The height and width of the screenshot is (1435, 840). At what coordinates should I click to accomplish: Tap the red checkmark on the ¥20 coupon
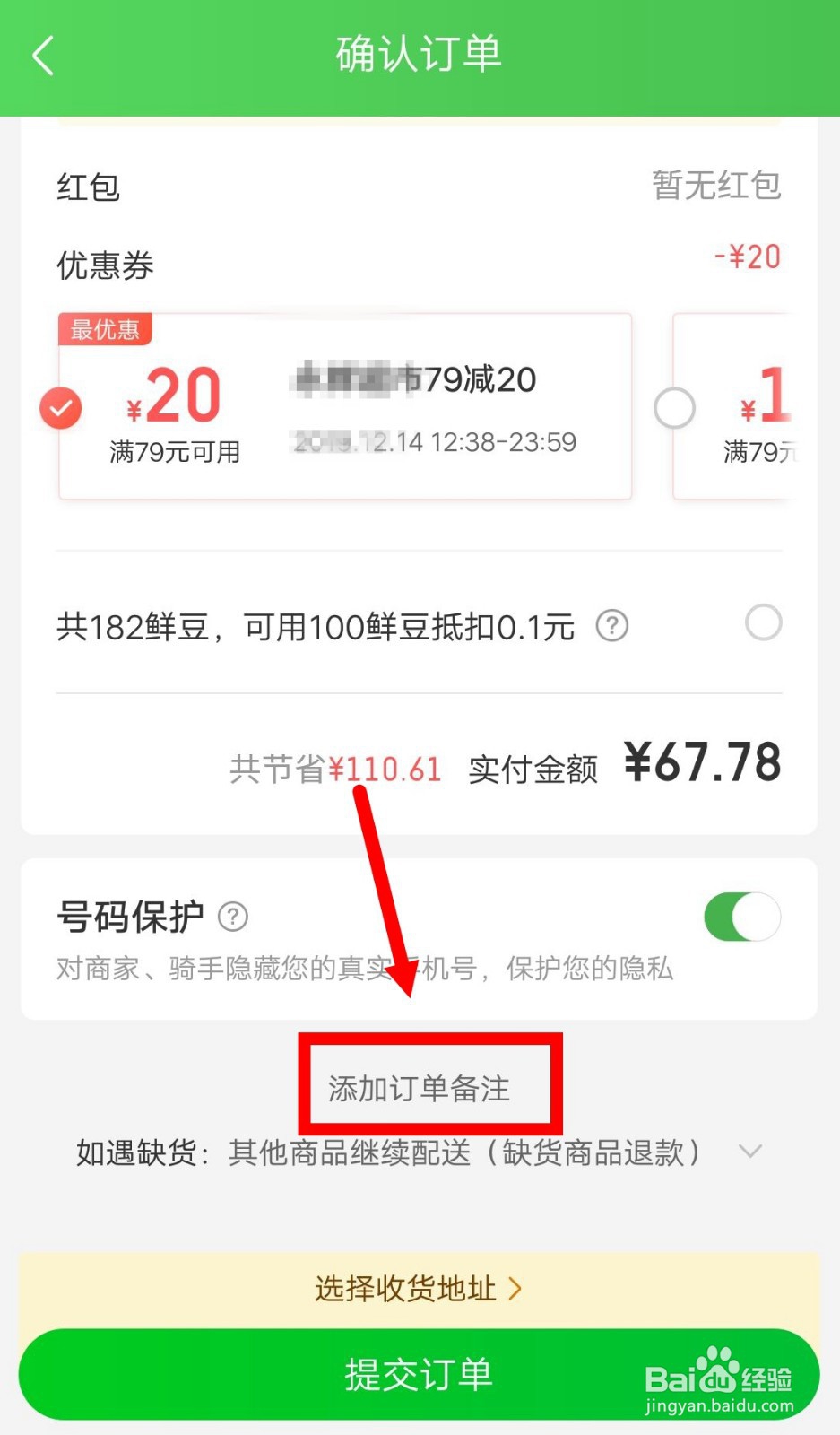point(59,408)
